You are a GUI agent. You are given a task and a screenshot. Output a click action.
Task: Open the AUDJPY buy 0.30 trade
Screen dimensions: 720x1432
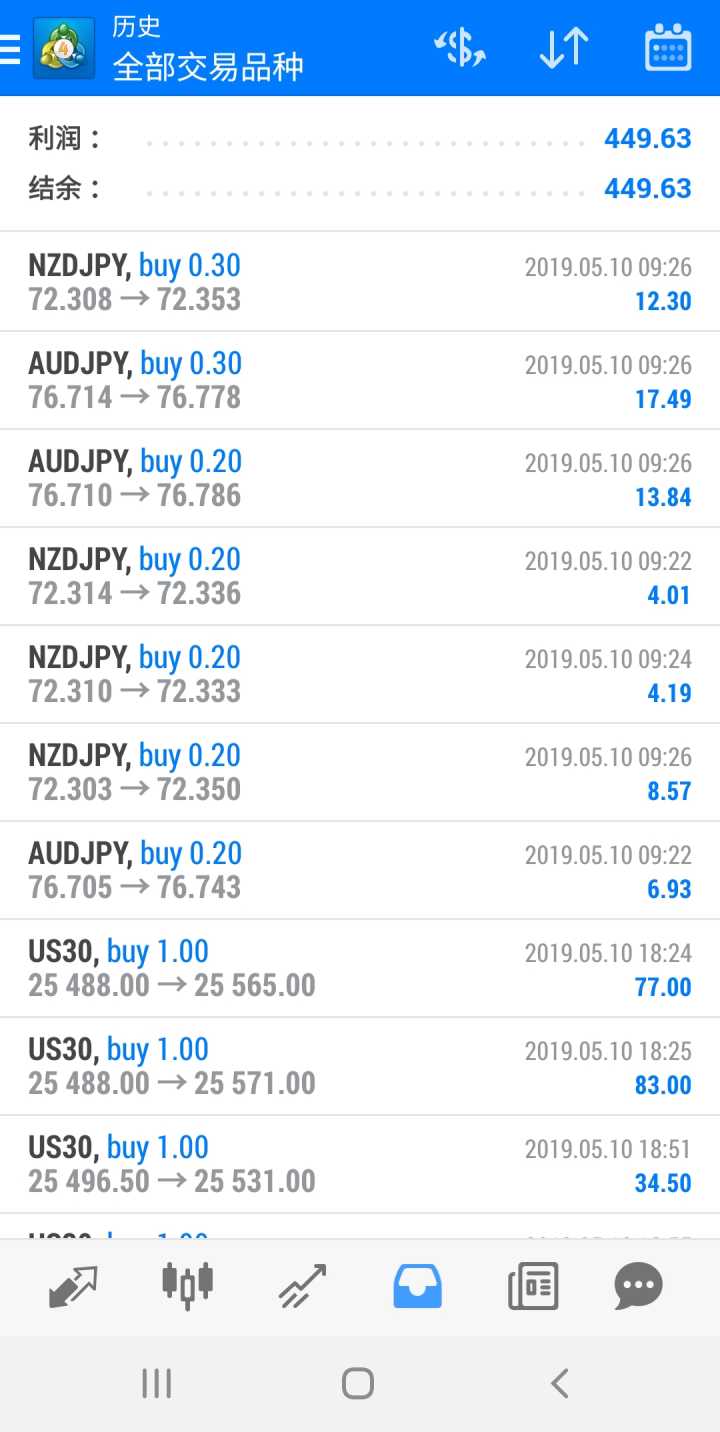pyautogui.click(x=360, y=380)
